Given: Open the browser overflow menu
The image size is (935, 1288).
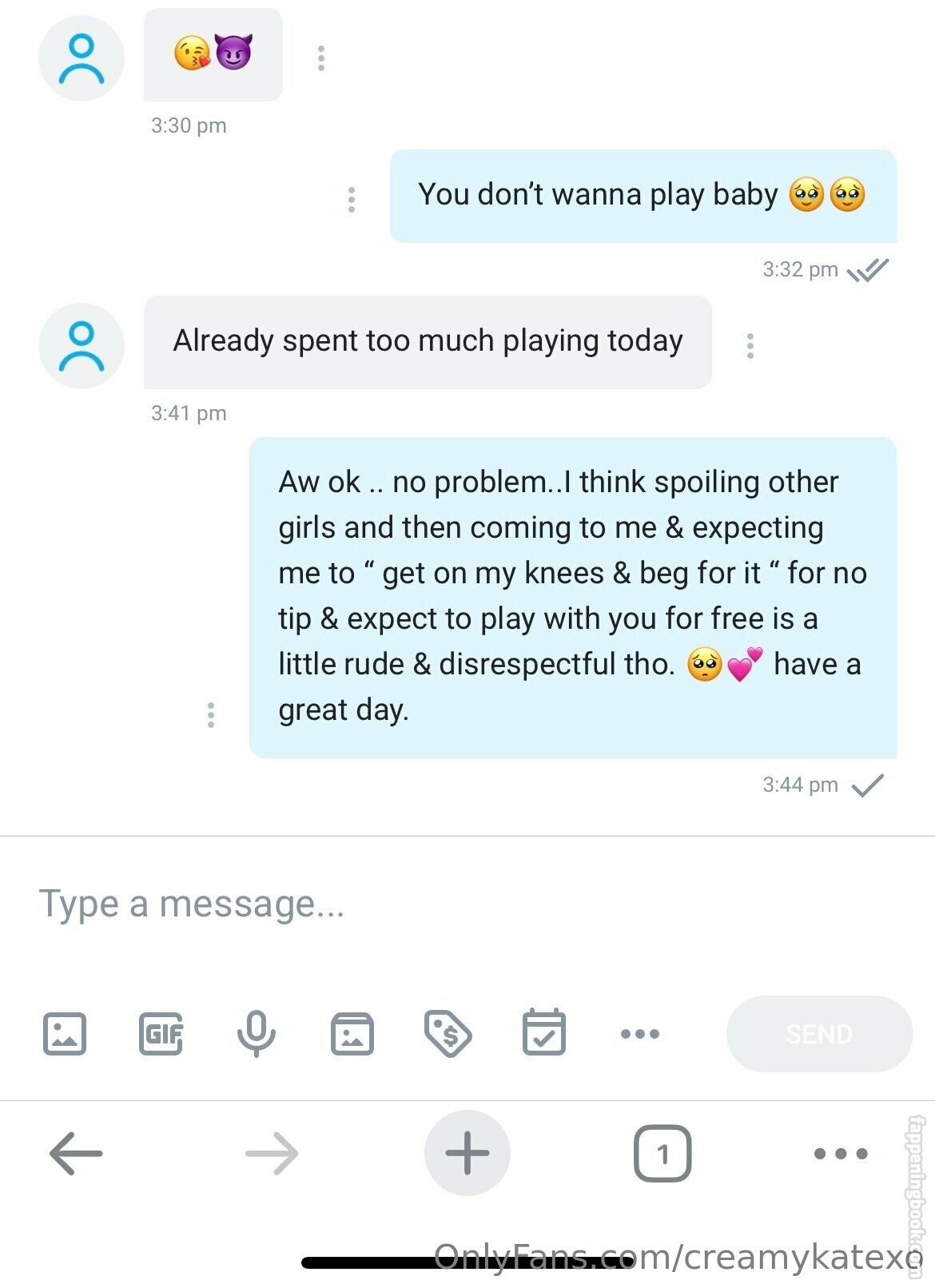Looking at the screenshot, I should pyautogui.click(x=840, y=1153).
